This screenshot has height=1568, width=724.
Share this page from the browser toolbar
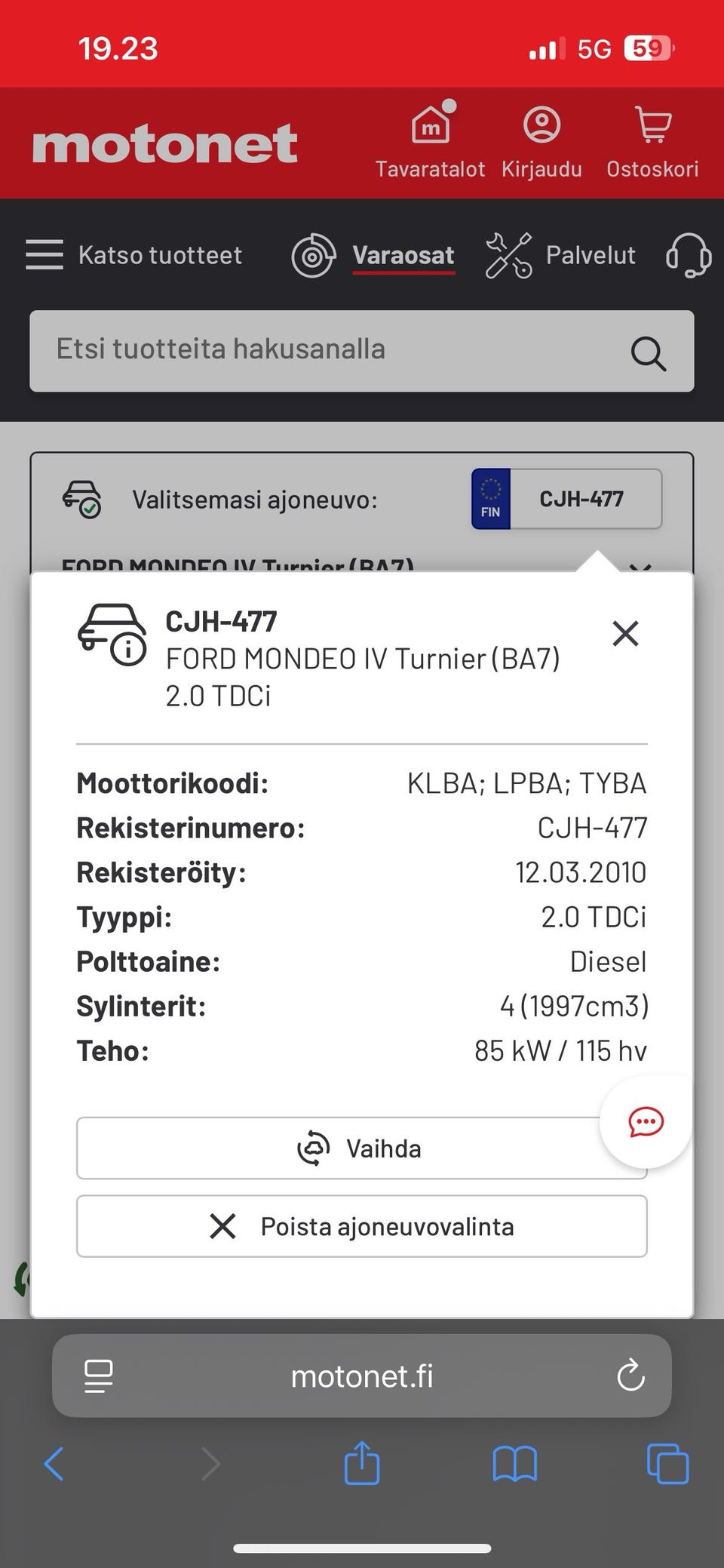(x=362, y=1464)
